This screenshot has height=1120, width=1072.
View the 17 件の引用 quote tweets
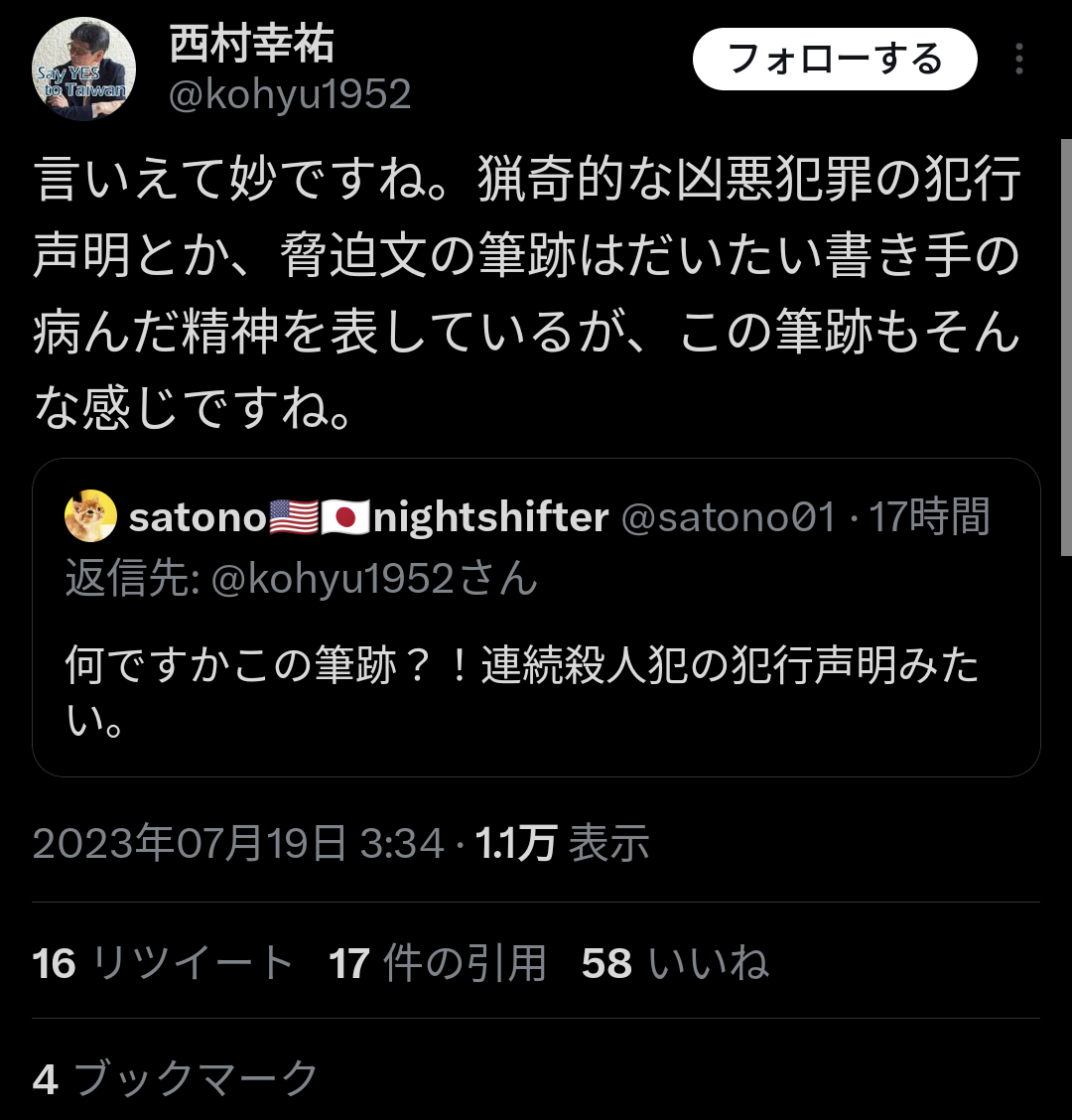[437, 962]
